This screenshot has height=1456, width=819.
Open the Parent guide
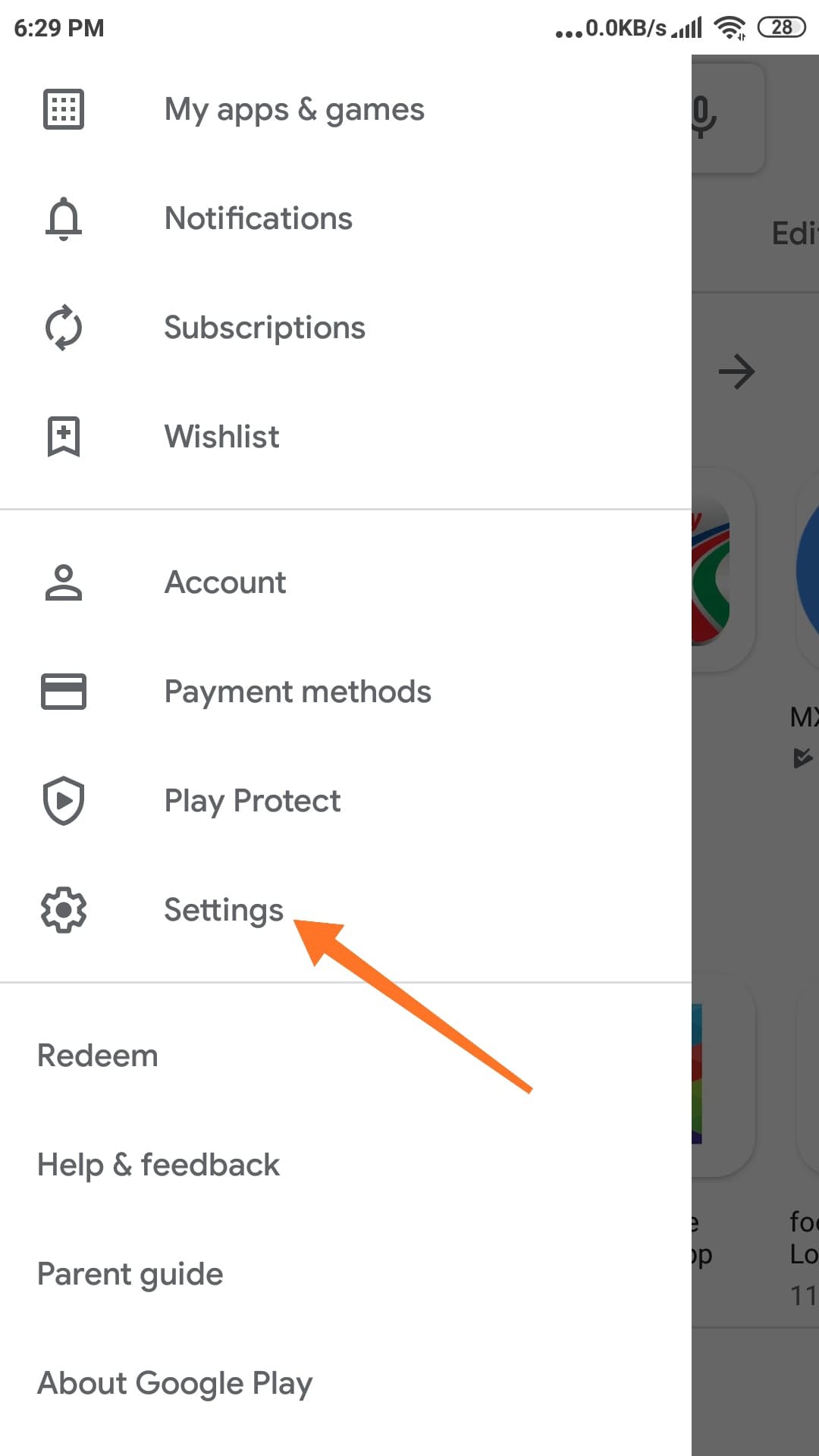(x=345, y=1274)
